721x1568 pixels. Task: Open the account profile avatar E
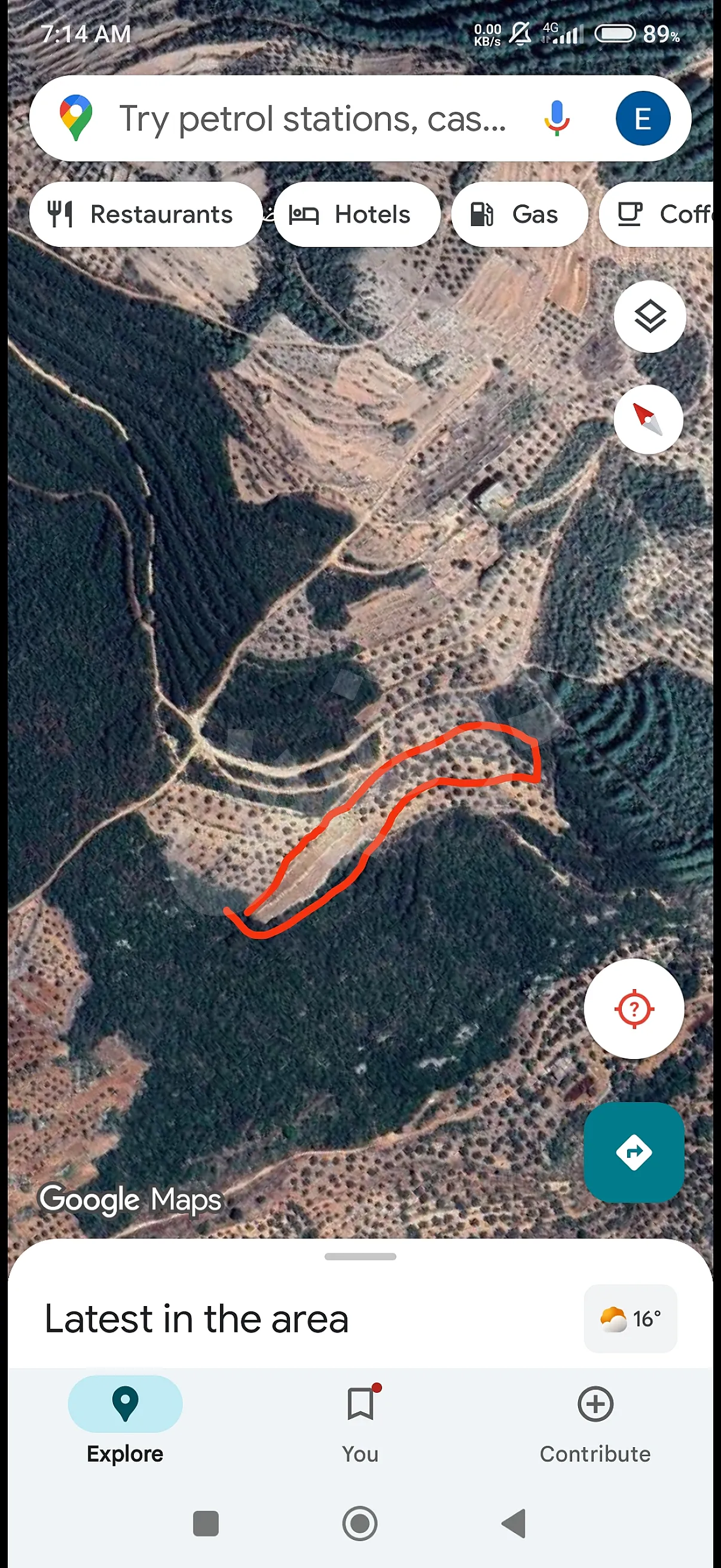click(643, 118)
